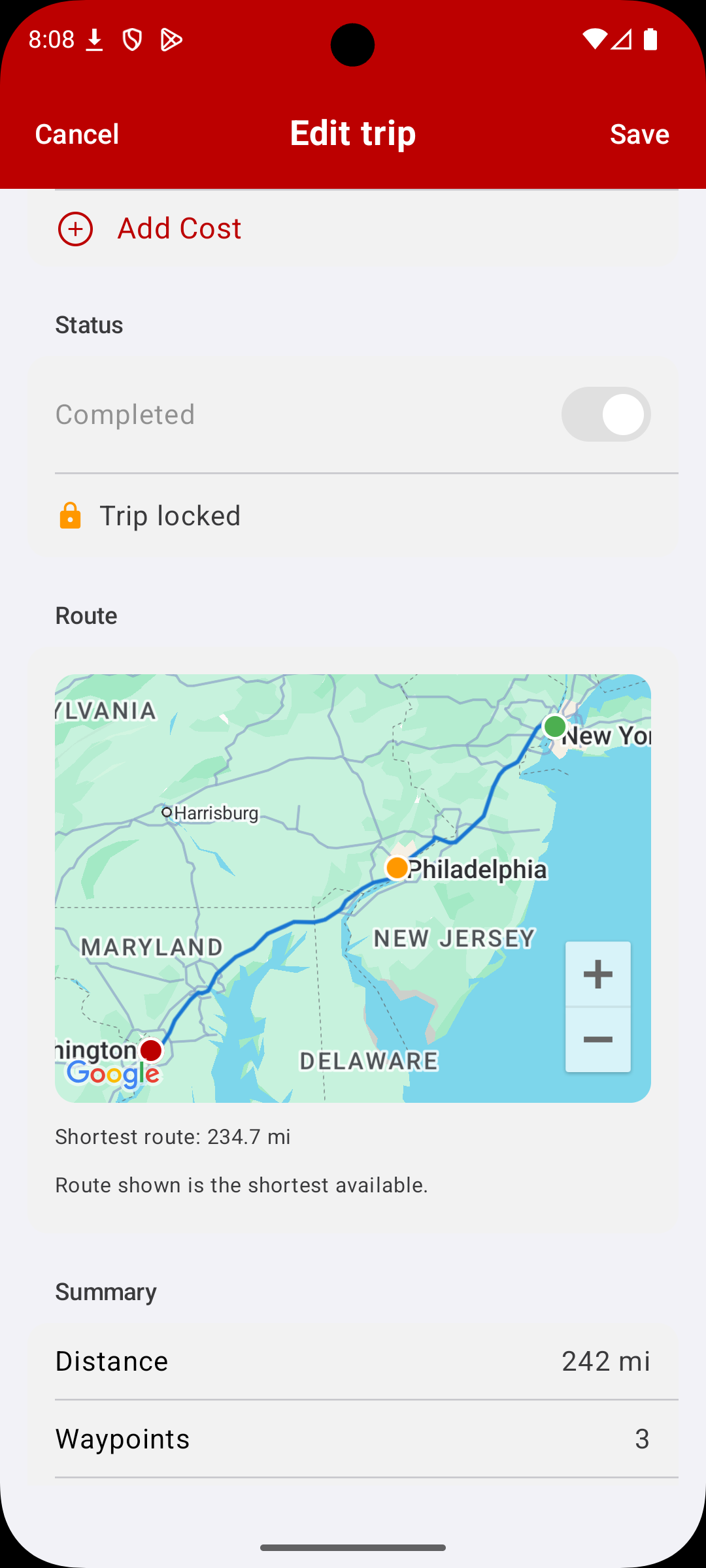
Task: Toggle the Completed status switch
Action: 605,414
